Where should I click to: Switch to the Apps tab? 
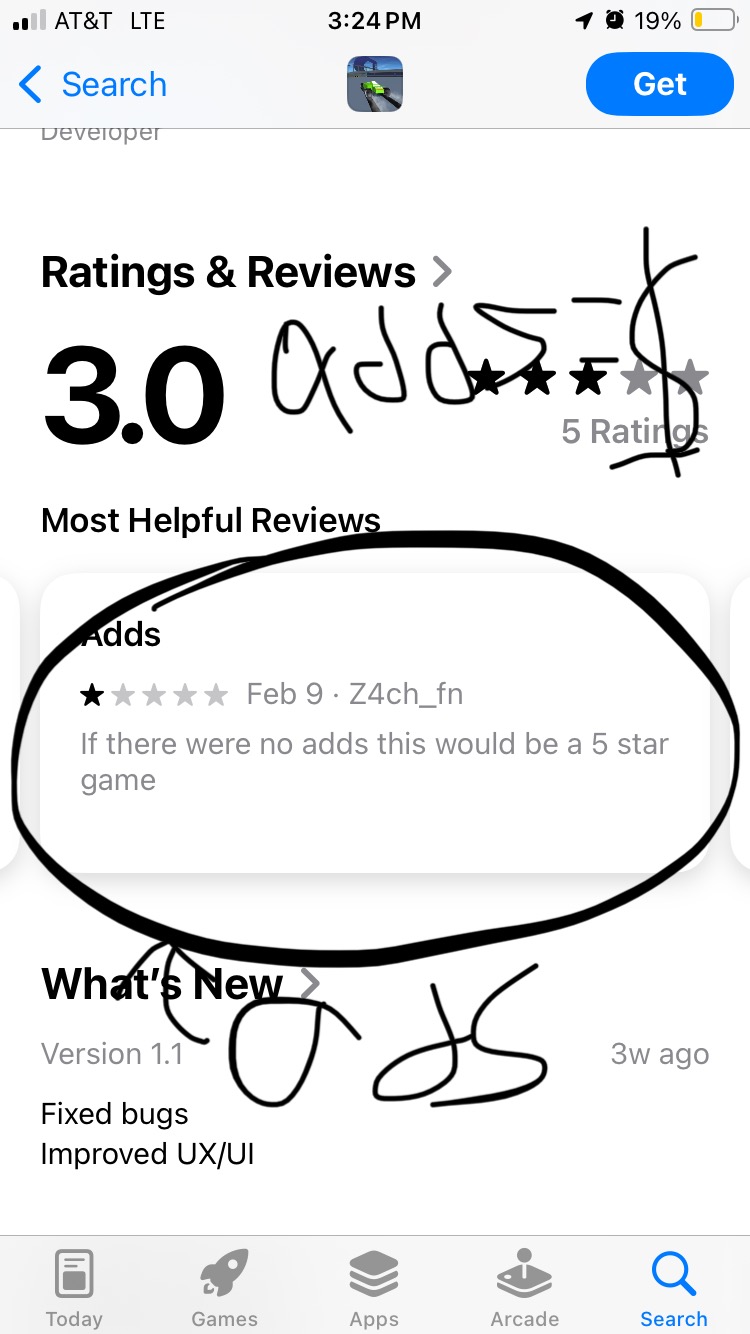point(374,1288)
